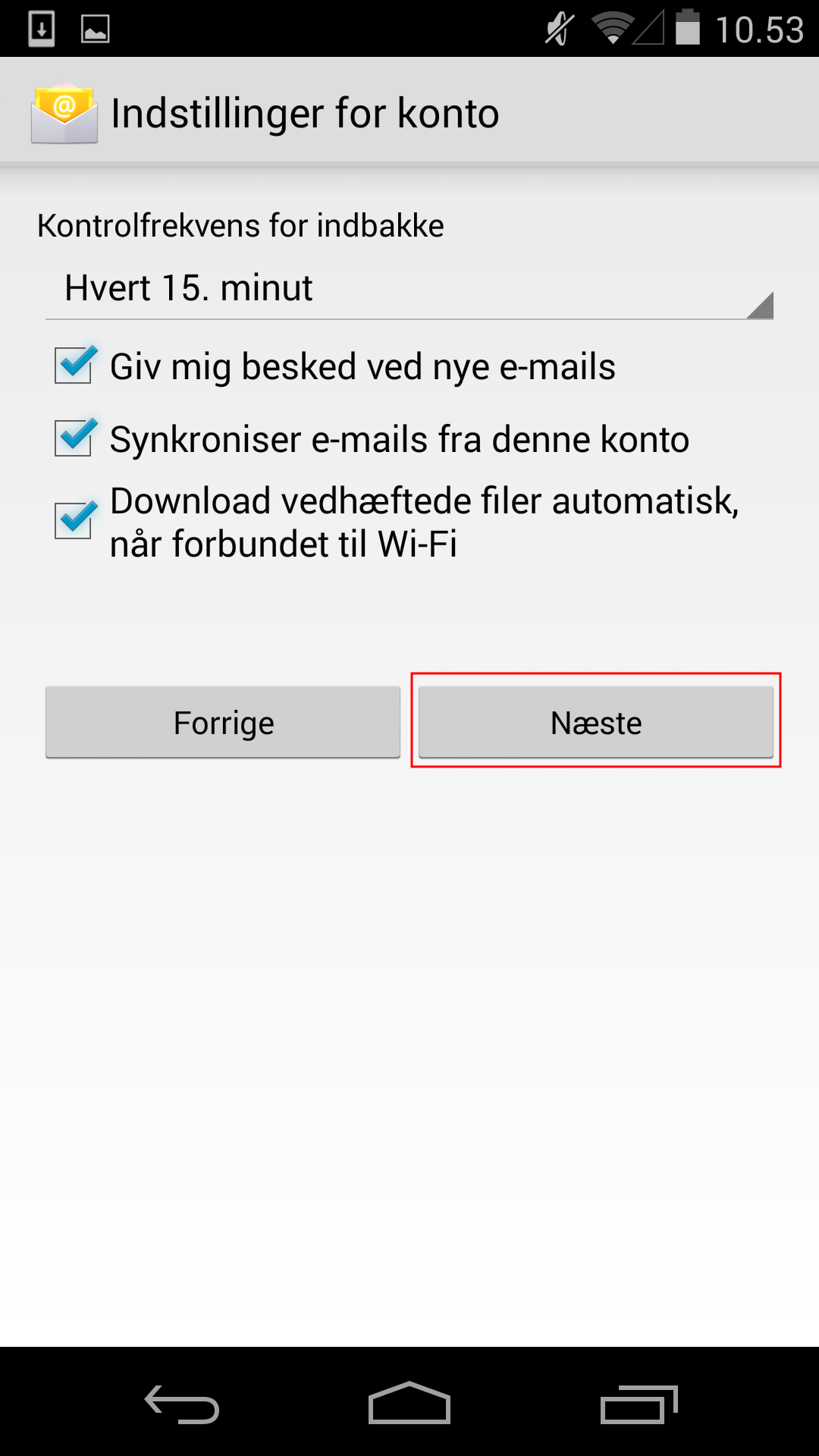Disable automatic download of attachments on Wi-Fi
Screen dimensions: 819x1456
coord(74,521)
